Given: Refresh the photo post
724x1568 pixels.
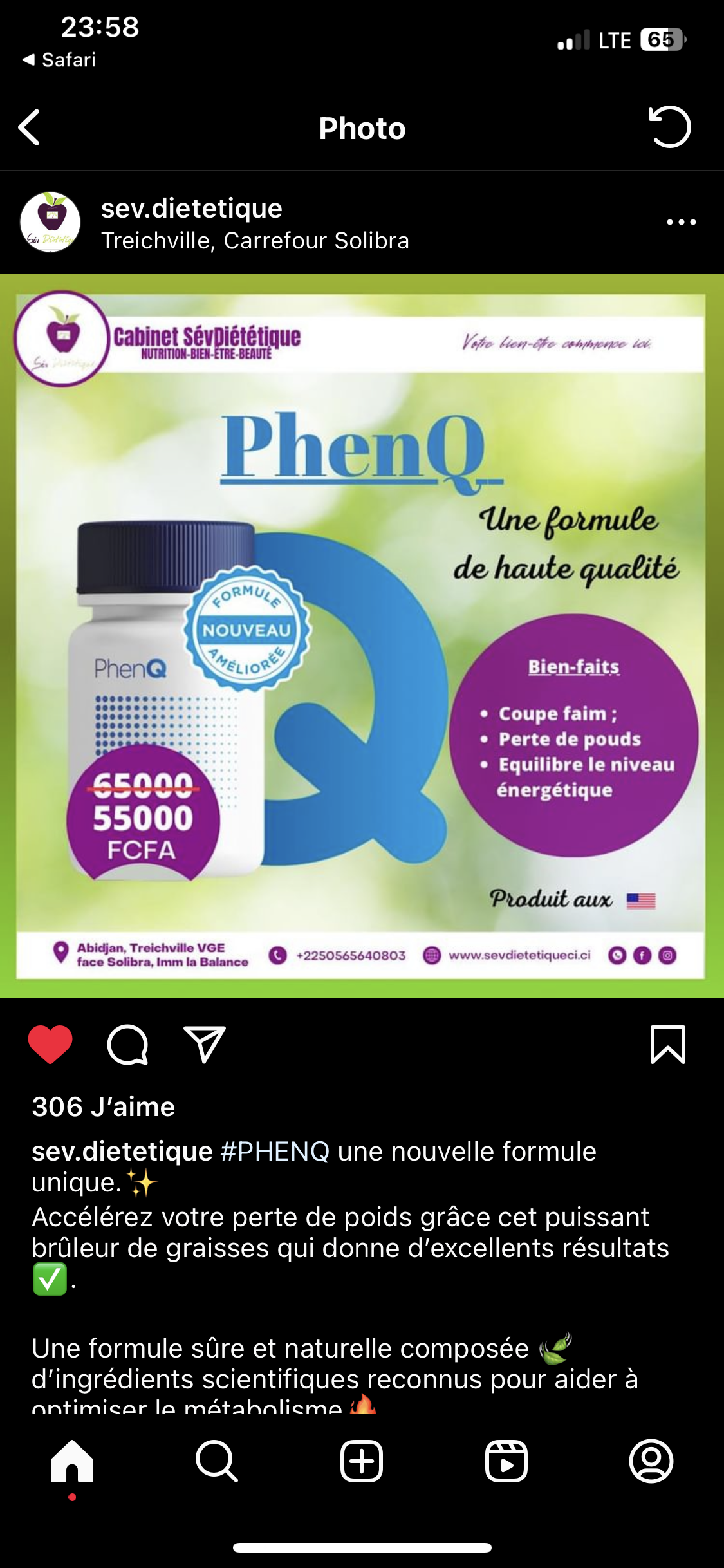Looking at the screenshot, I should 669,127.
